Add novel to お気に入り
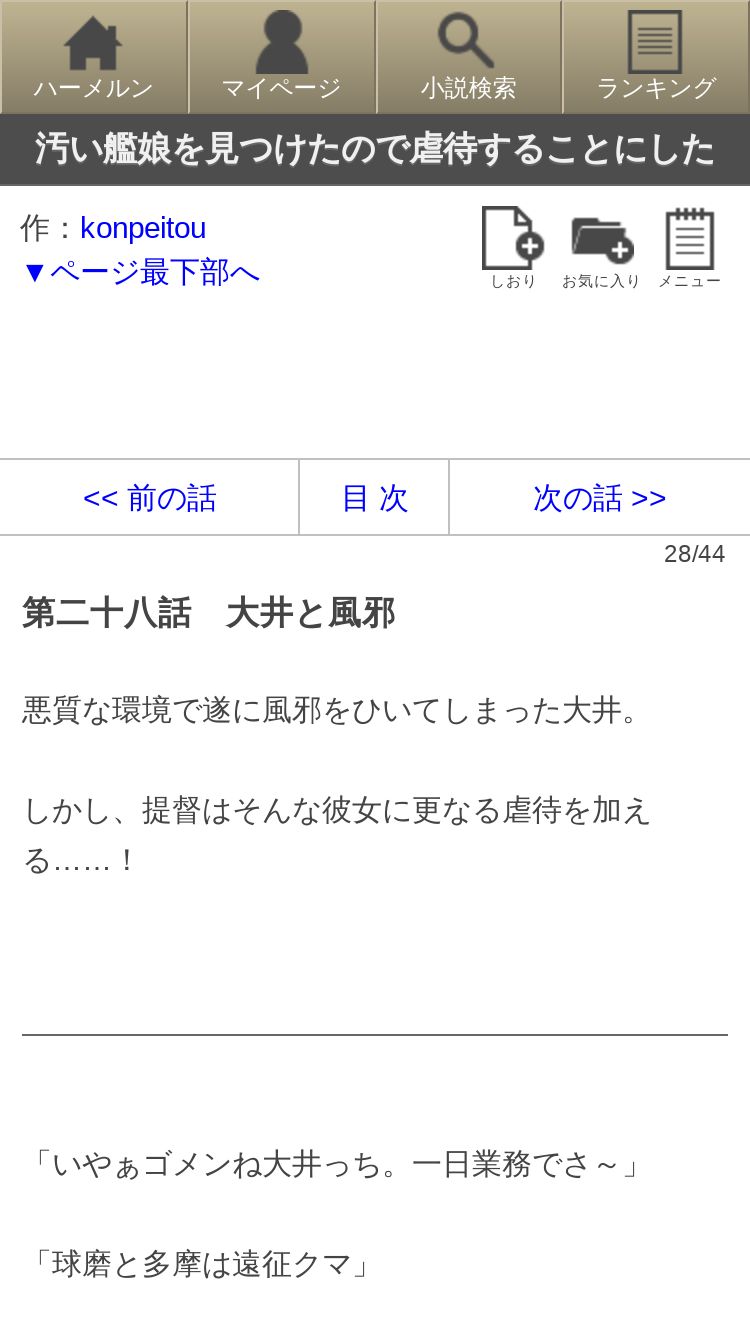 tap(601, 248)
